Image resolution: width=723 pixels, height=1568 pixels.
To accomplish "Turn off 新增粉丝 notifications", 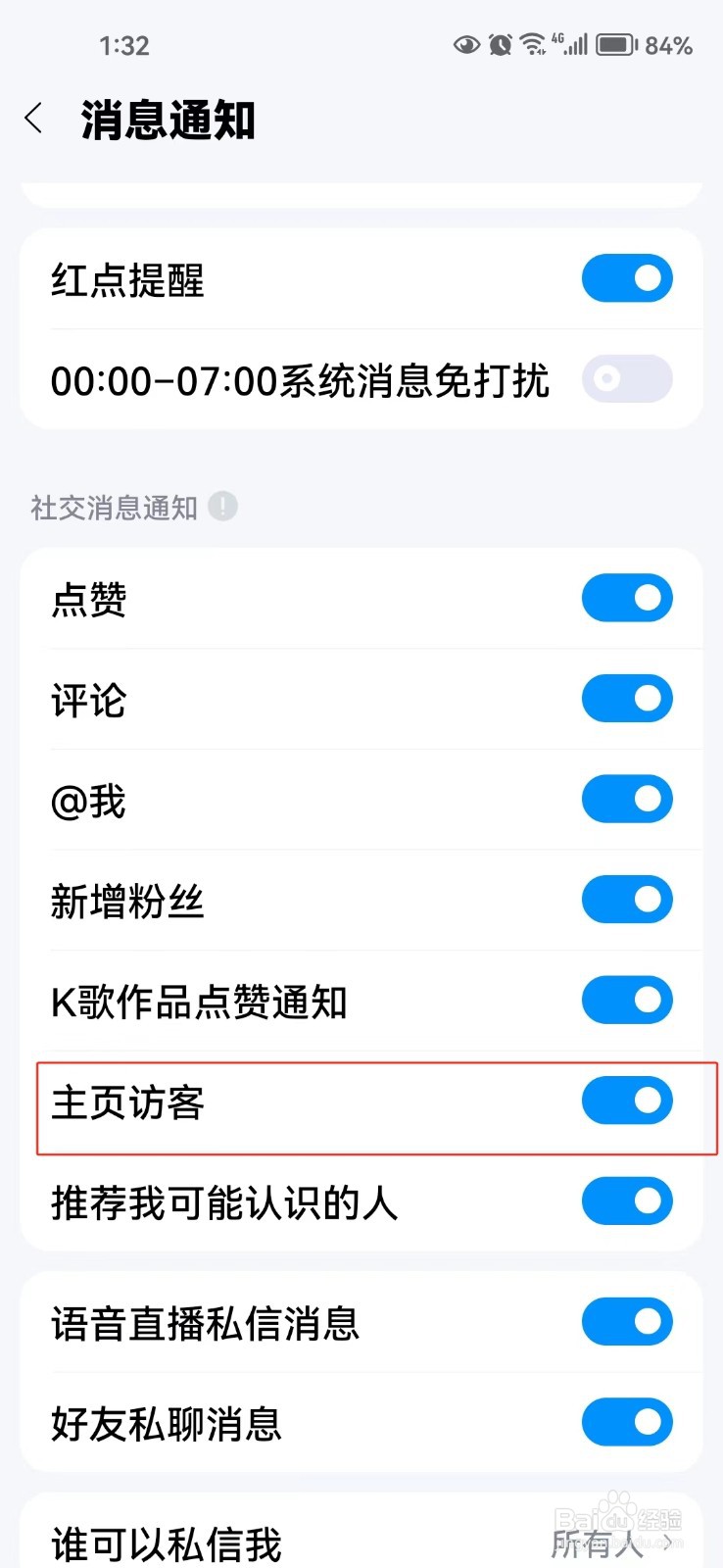I will click(627, 900).
